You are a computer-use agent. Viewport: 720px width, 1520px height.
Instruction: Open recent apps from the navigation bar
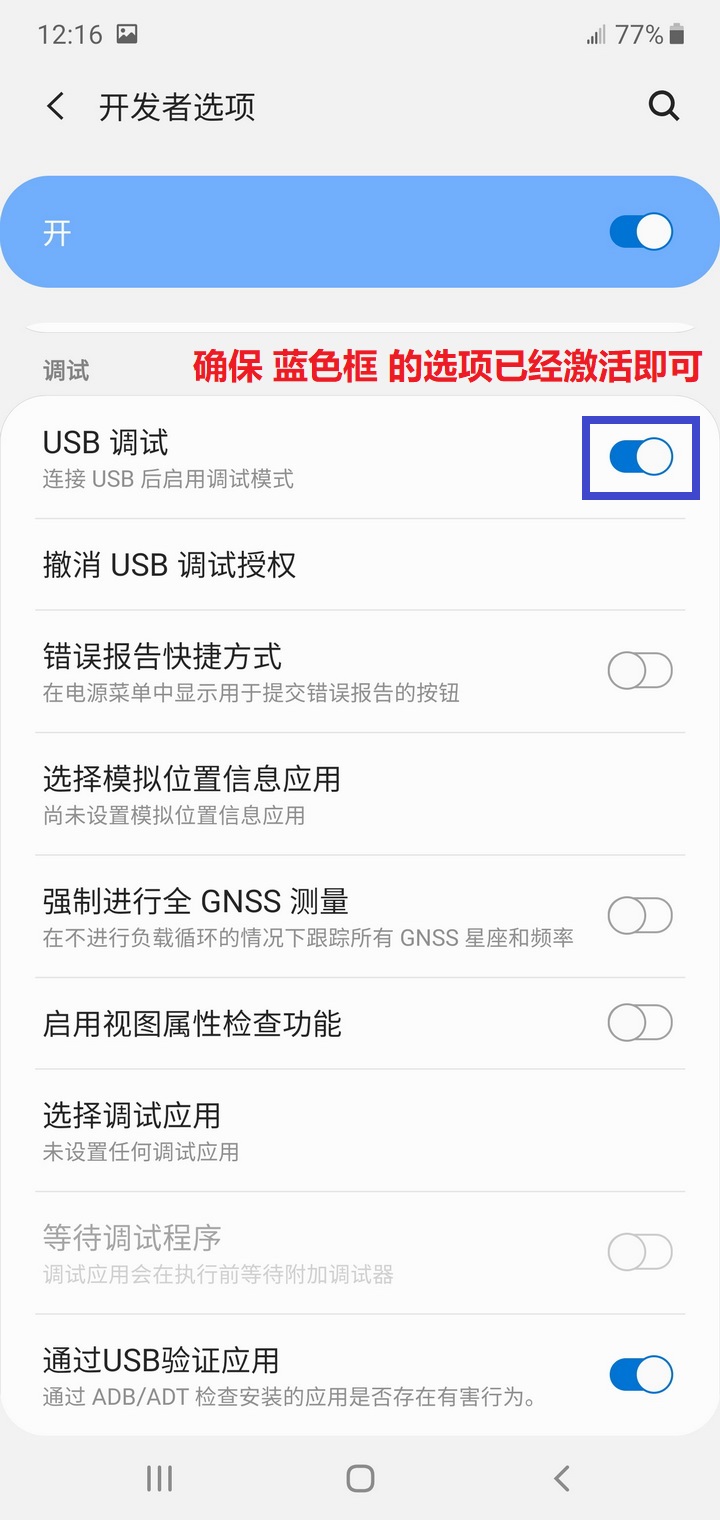[159, 1478]
